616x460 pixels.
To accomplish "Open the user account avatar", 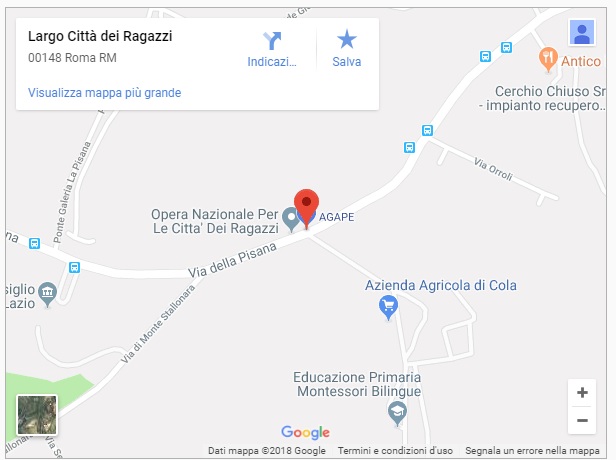I will (x=582, y=33).
